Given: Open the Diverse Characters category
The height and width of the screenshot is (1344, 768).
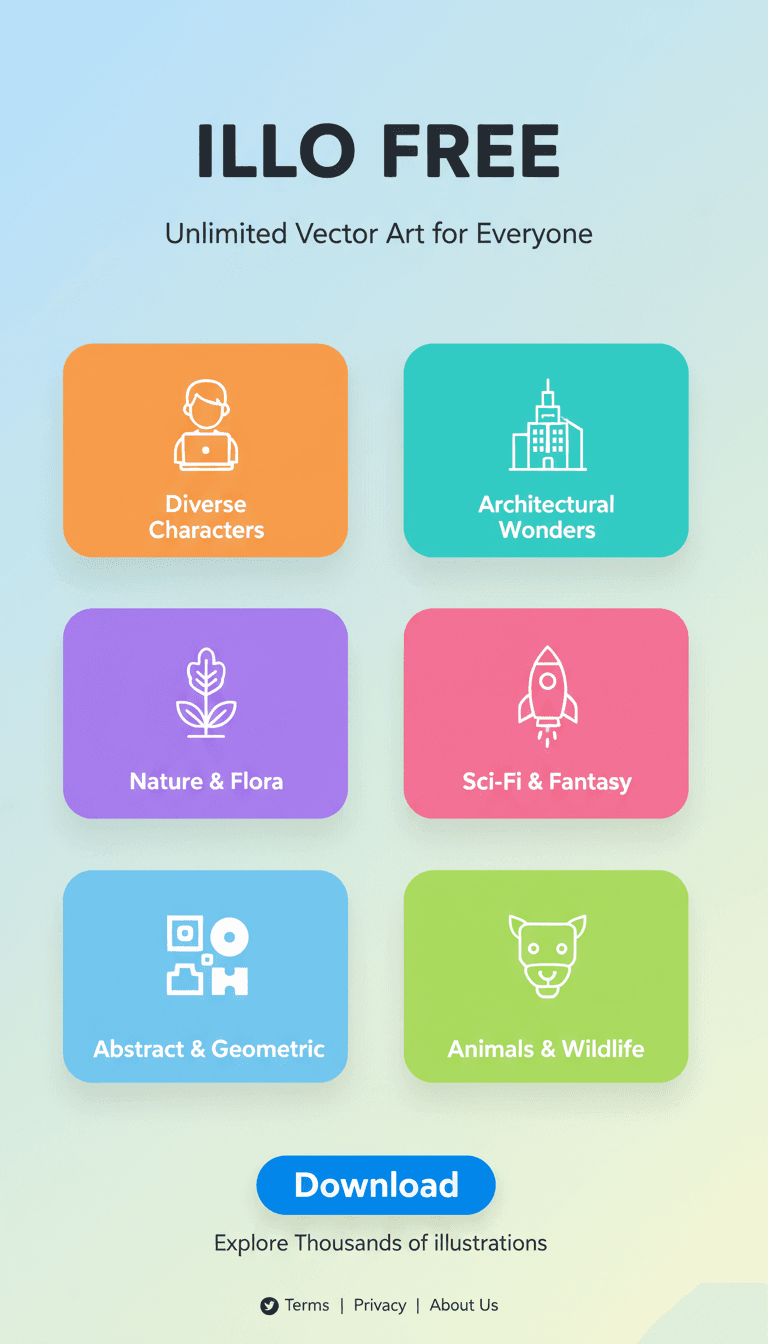Looking at the screenshot, I should point(205,450).
